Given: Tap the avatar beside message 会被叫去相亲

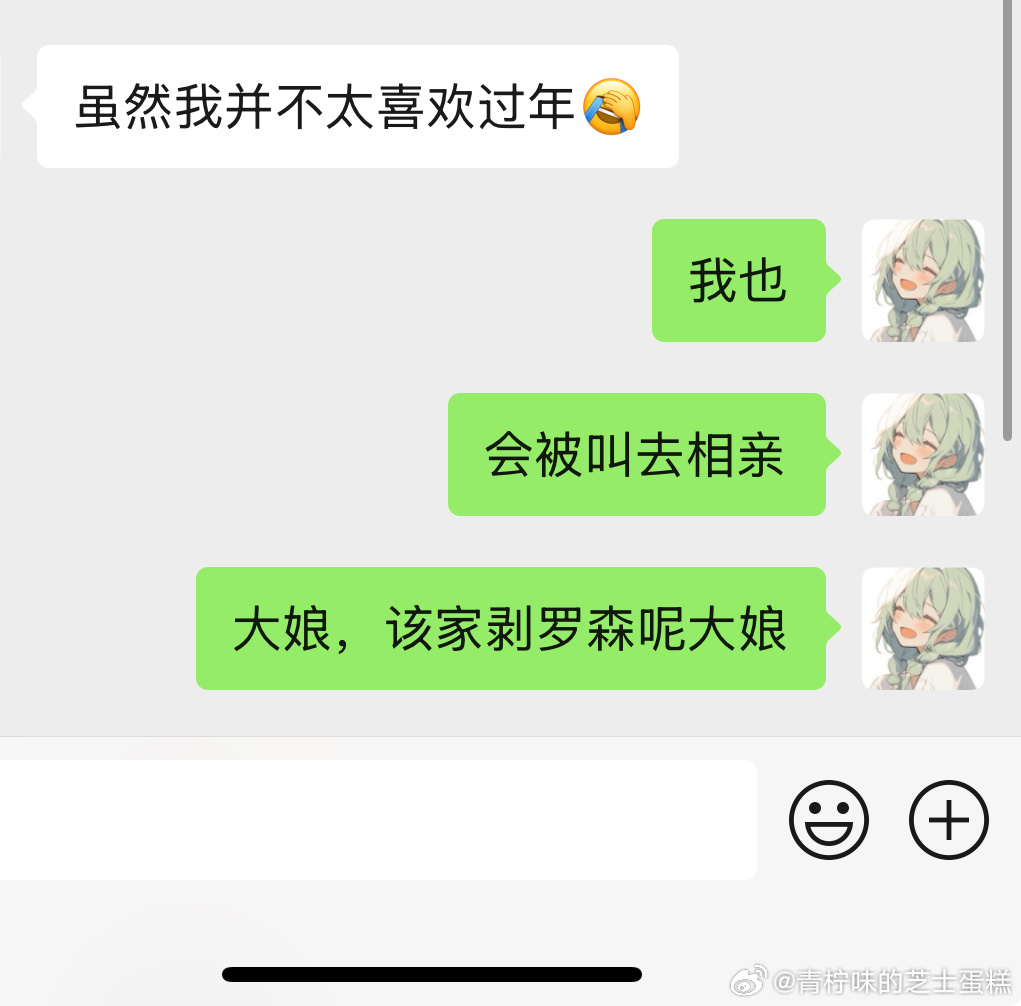Looking at the screenshot, I should (923, 455).
